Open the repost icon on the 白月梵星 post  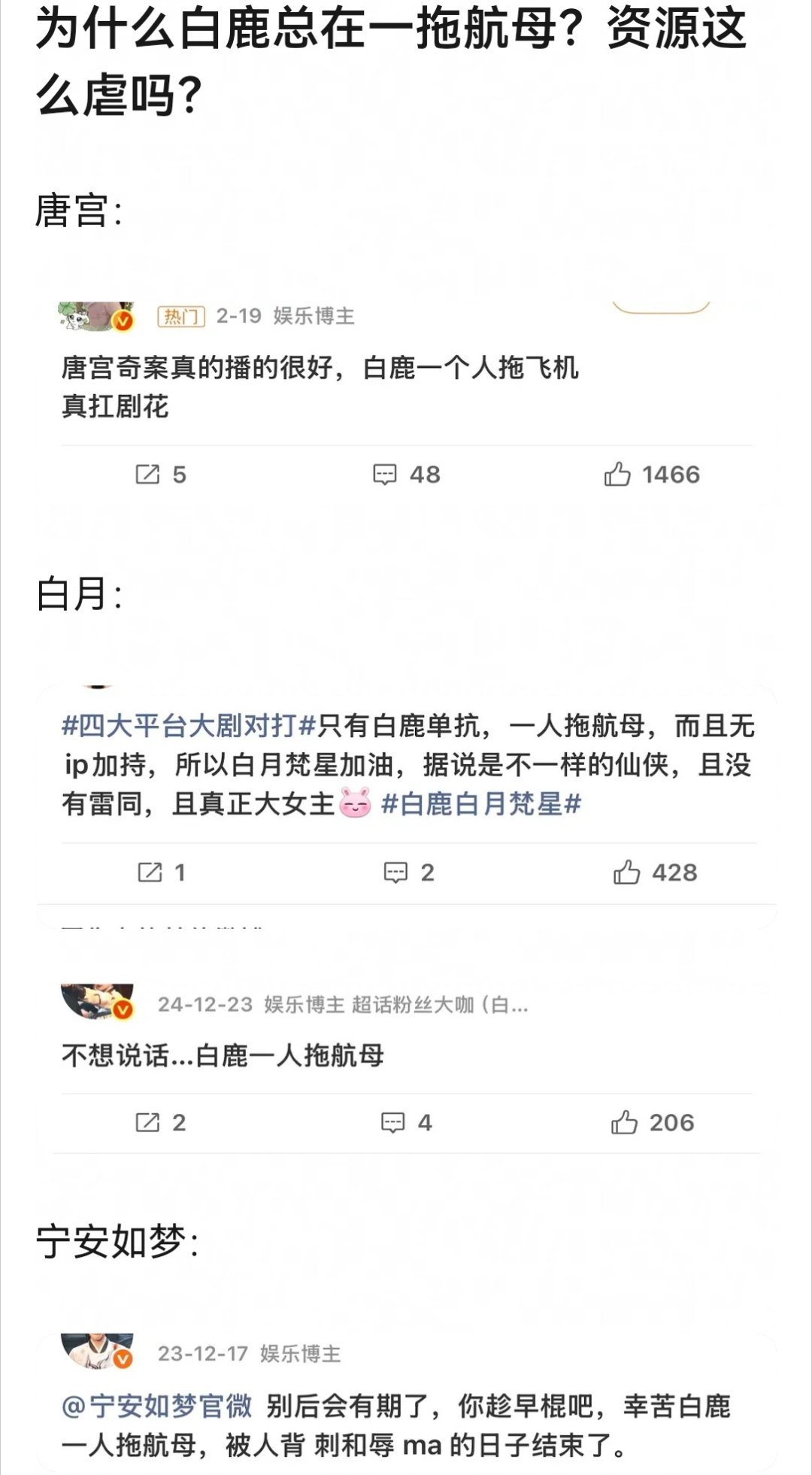coord(160,873)
